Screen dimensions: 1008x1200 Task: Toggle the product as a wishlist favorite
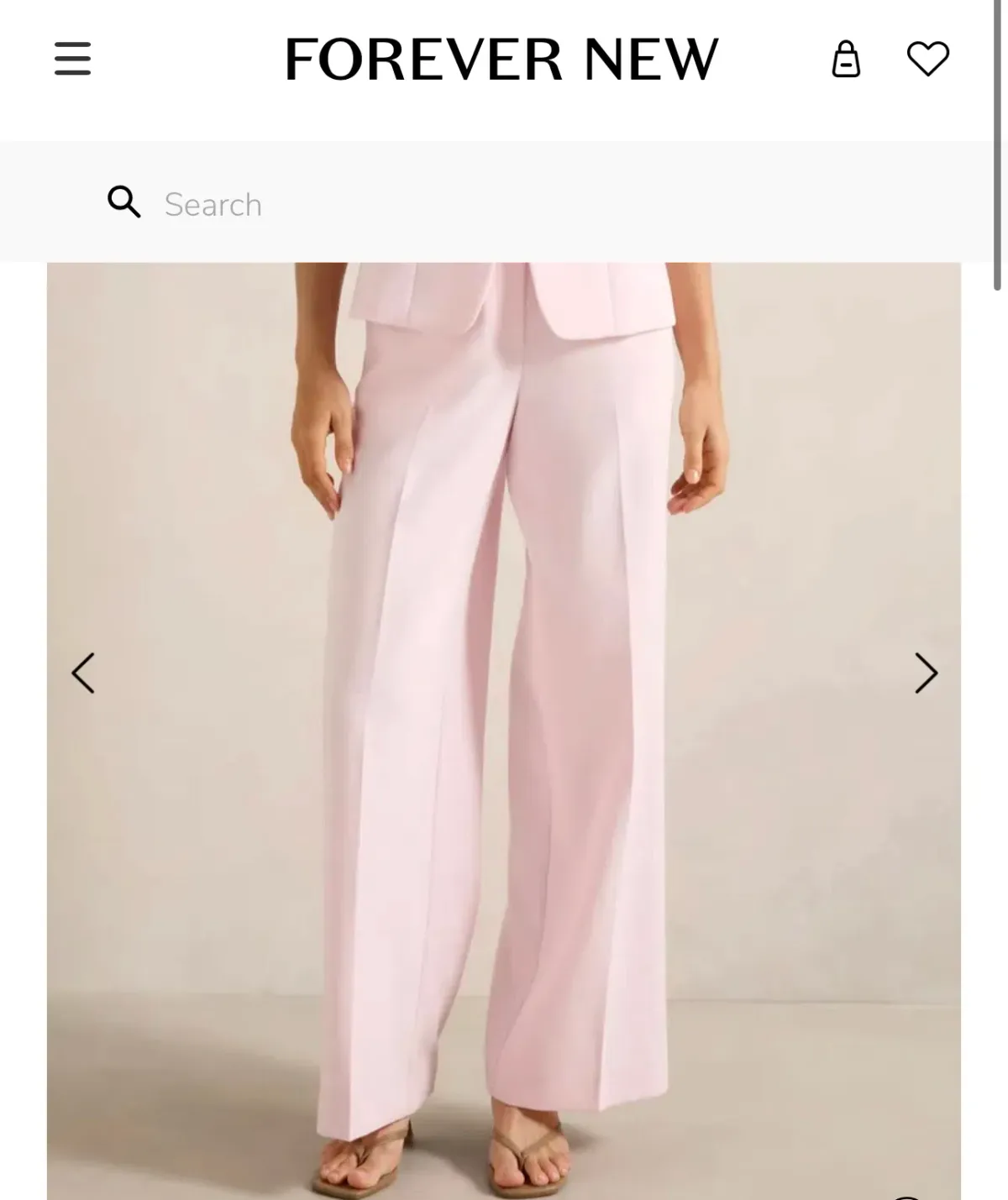pos(929,60)
